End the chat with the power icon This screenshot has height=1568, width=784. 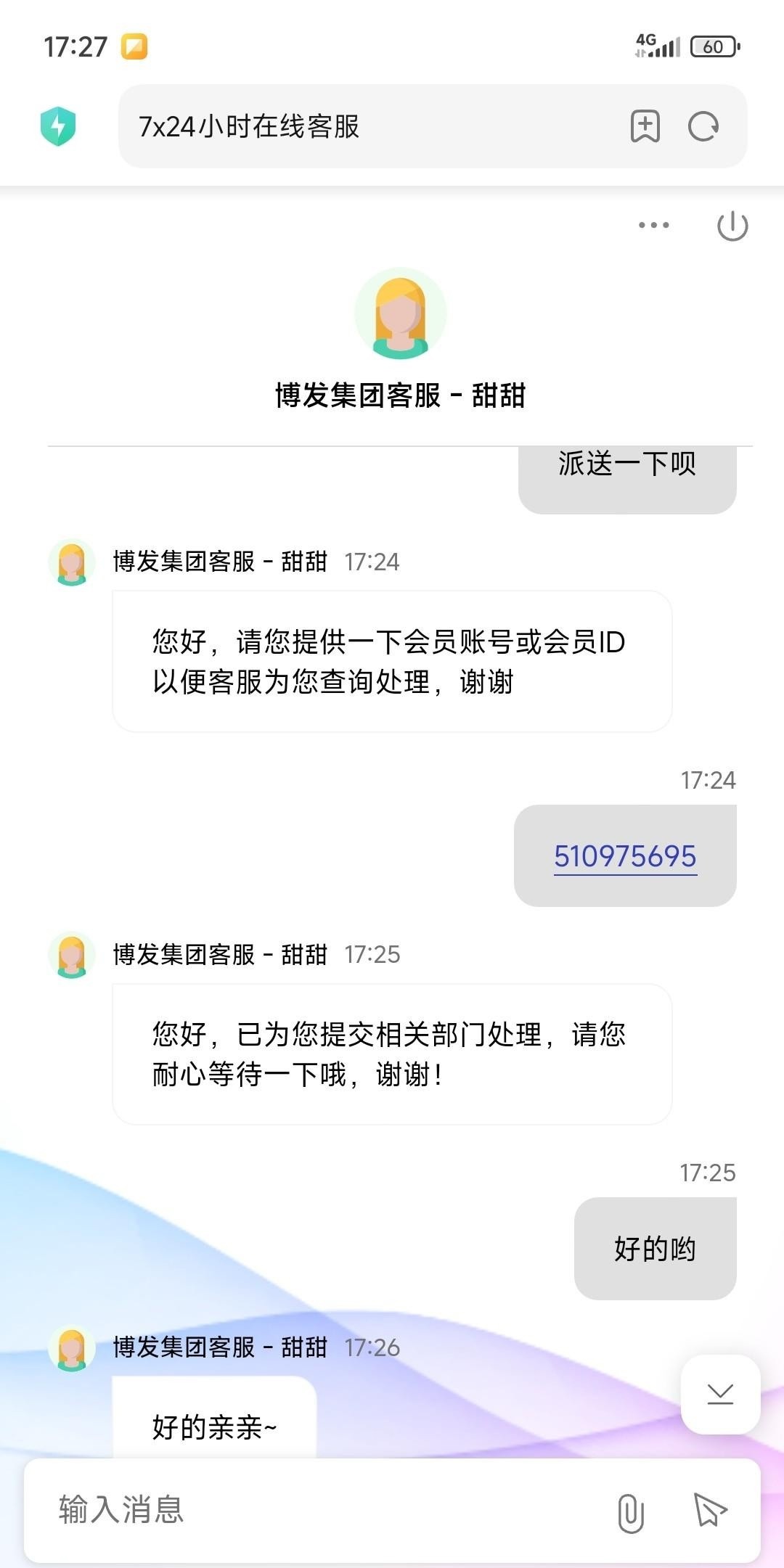tap(732, 226)
